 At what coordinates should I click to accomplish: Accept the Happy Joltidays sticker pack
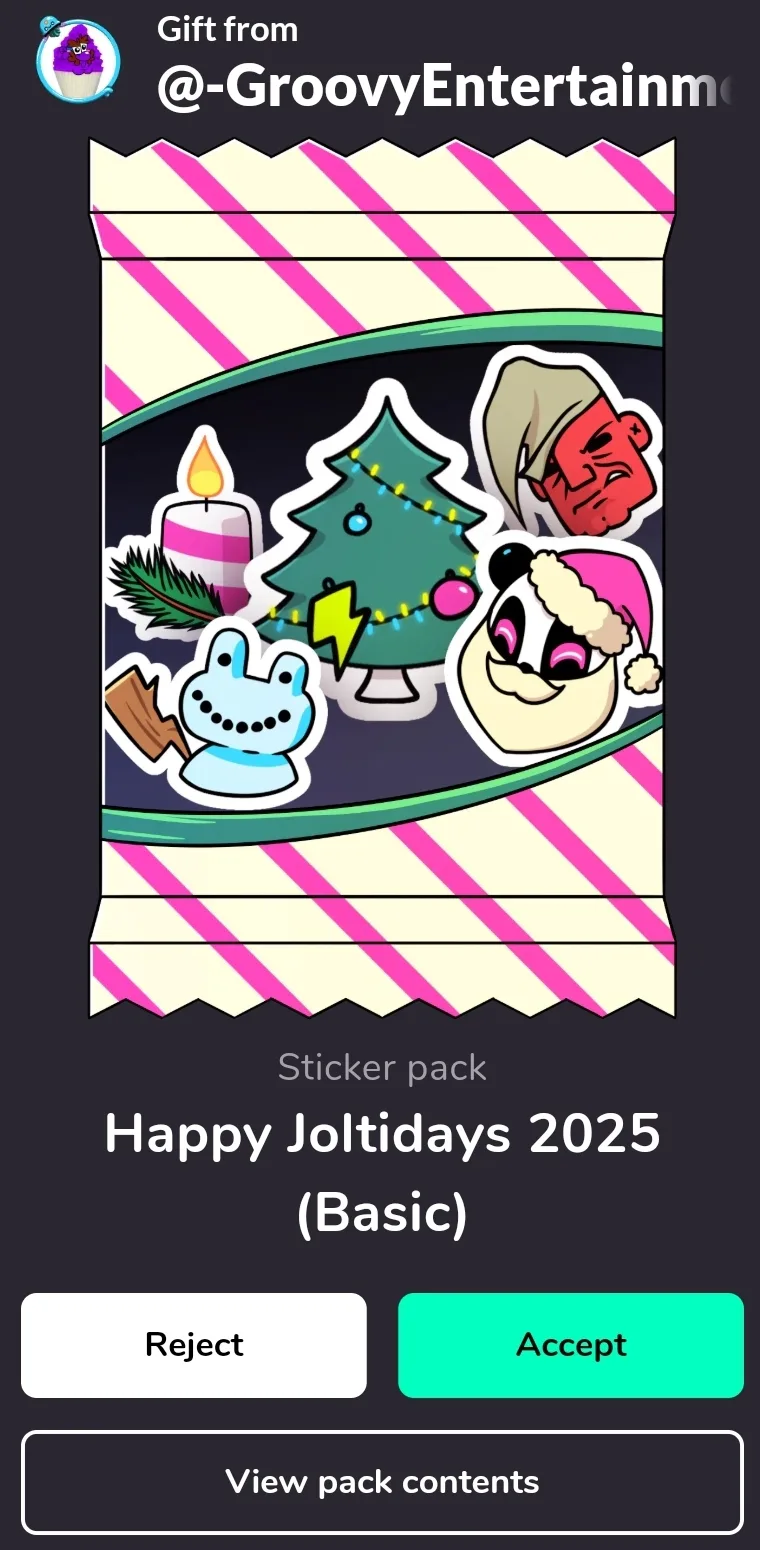[571, 1345]
